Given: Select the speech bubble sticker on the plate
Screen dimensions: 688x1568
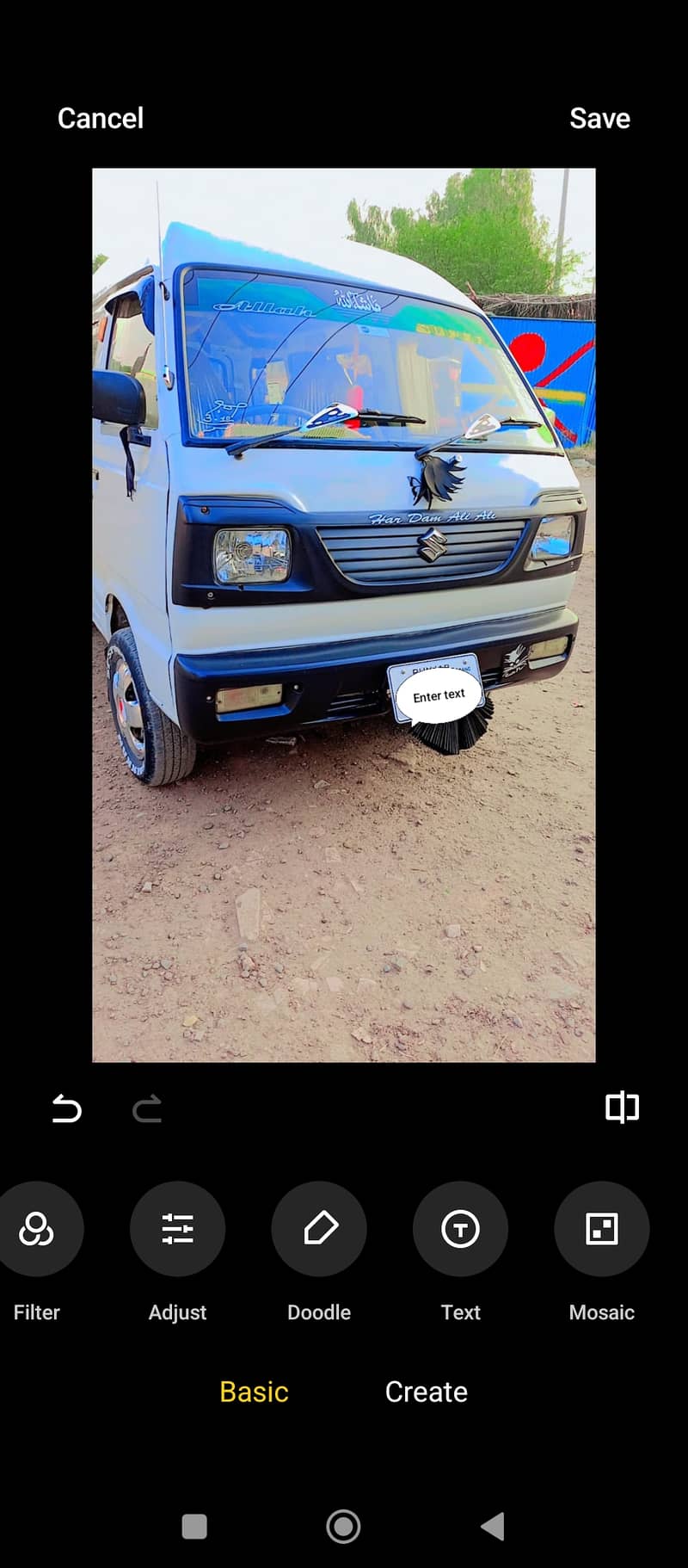Looking at the screenshot, I should 439,694.
